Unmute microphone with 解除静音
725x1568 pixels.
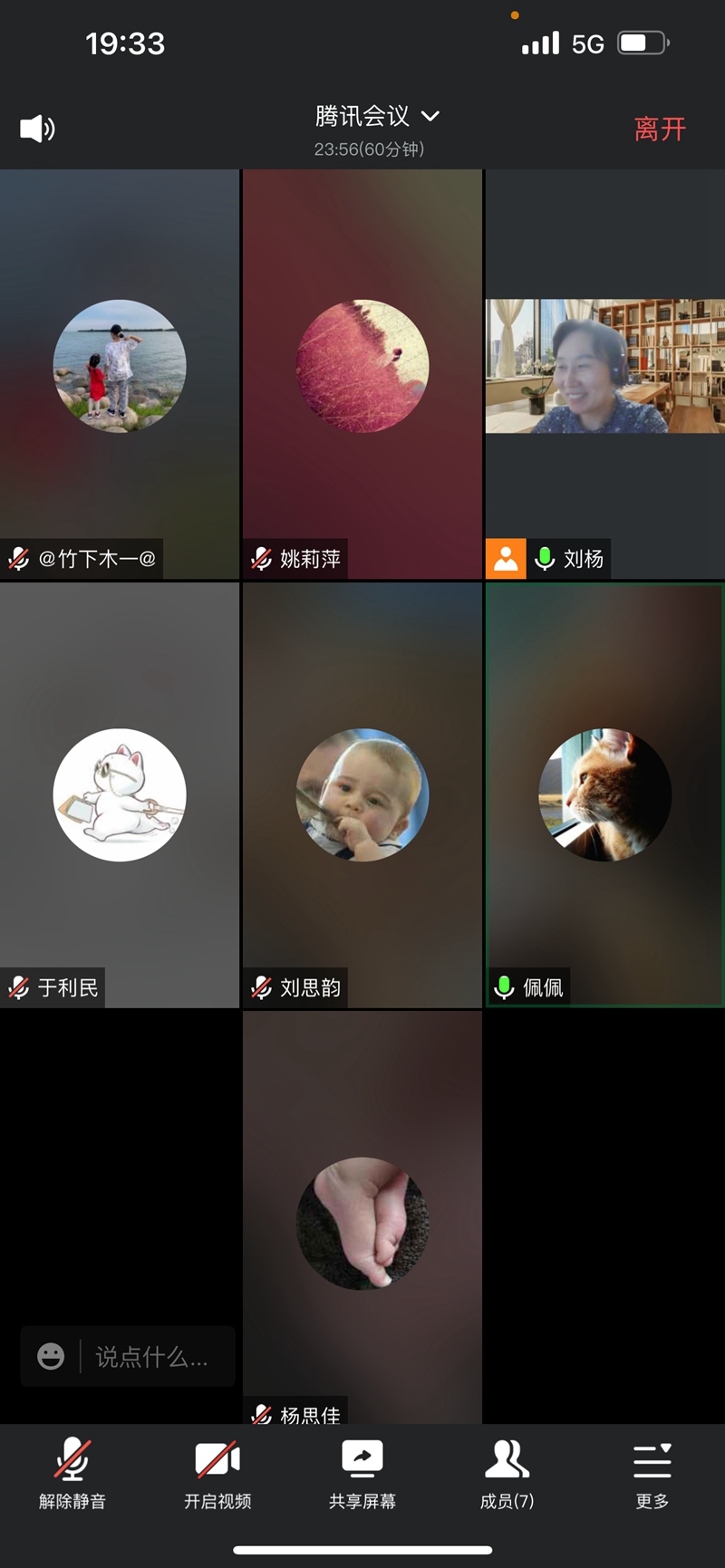tap(72, 1473)
